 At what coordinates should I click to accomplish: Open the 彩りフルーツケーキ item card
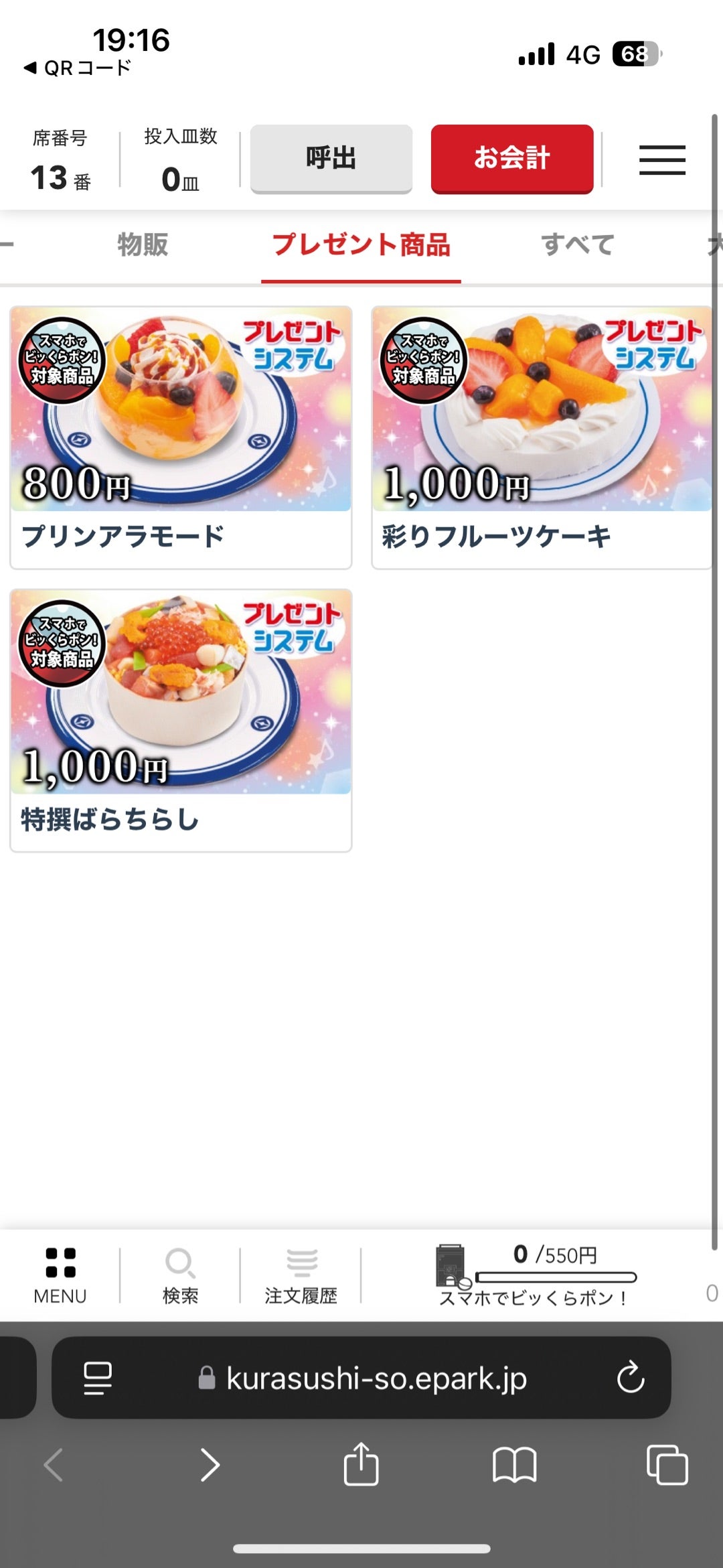coord(542,438)
